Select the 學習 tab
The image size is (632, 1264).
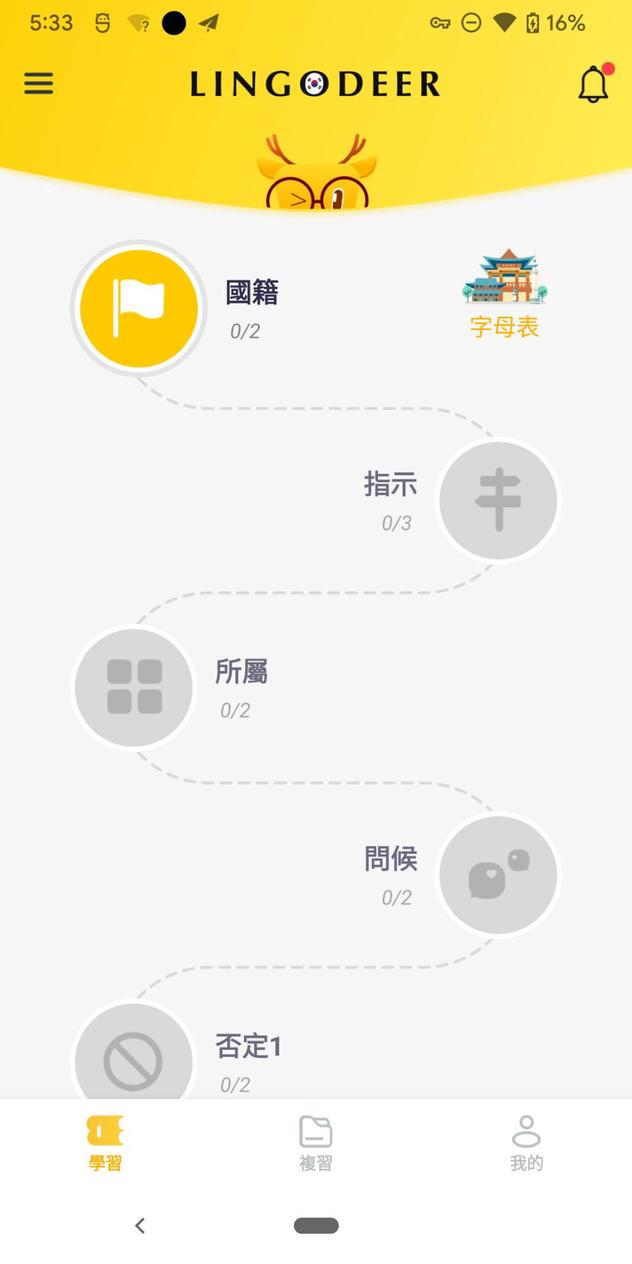pos(105,1143)
